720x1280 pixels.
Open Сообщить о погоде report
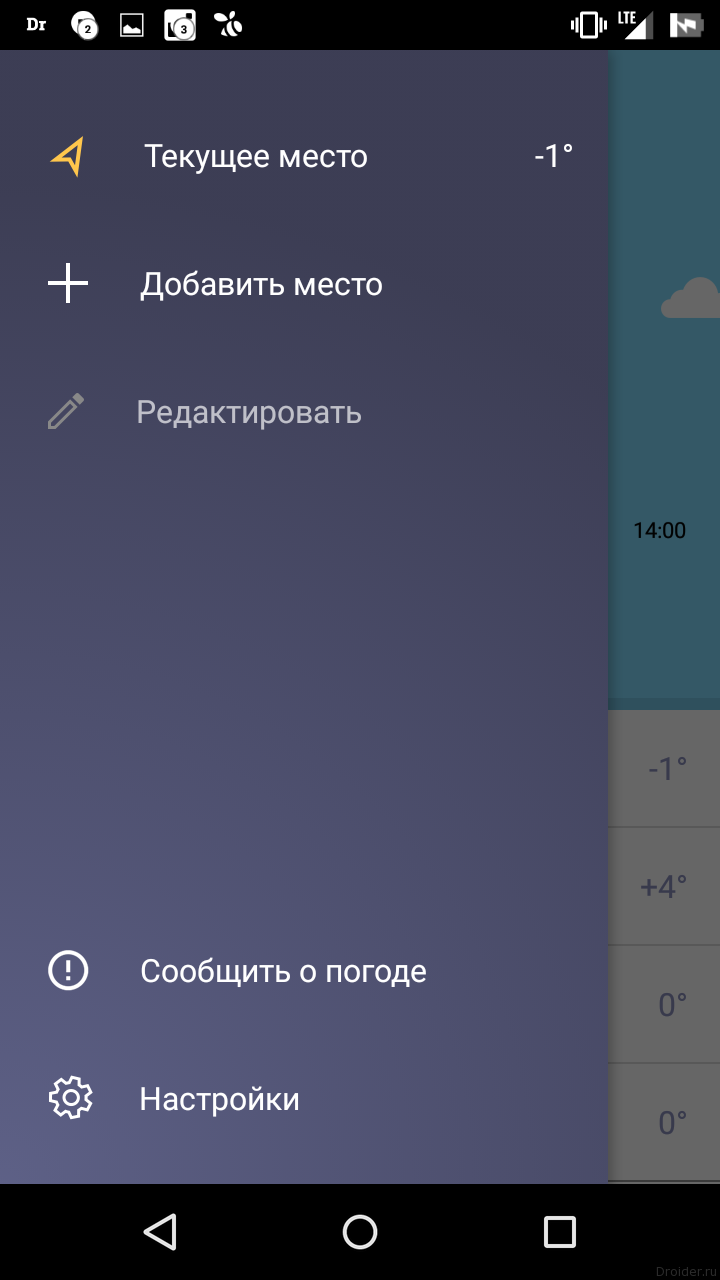(x=283, y=971)
